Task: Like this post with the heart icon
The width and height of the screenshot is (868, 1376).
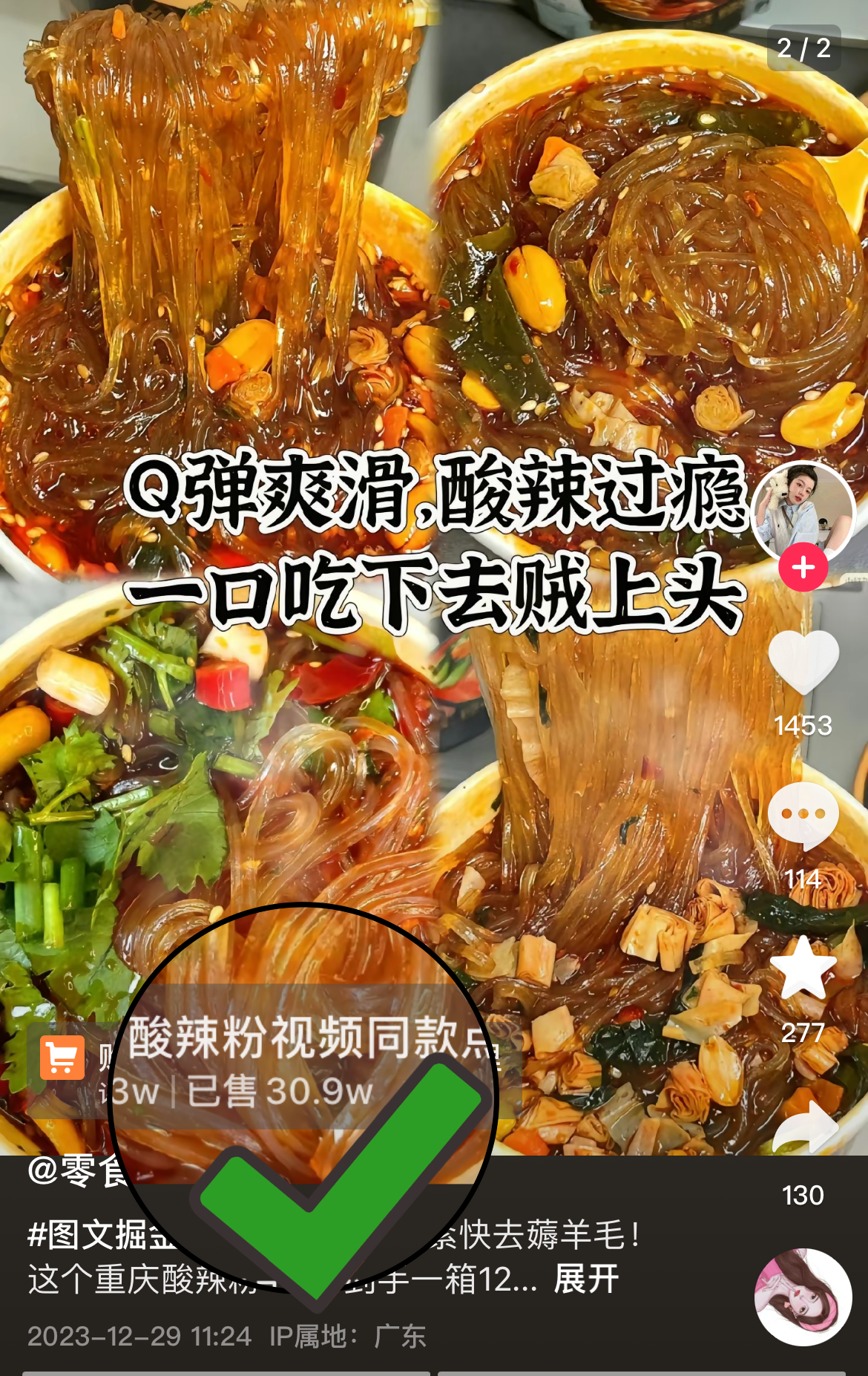Action: [x=803, y=662]
